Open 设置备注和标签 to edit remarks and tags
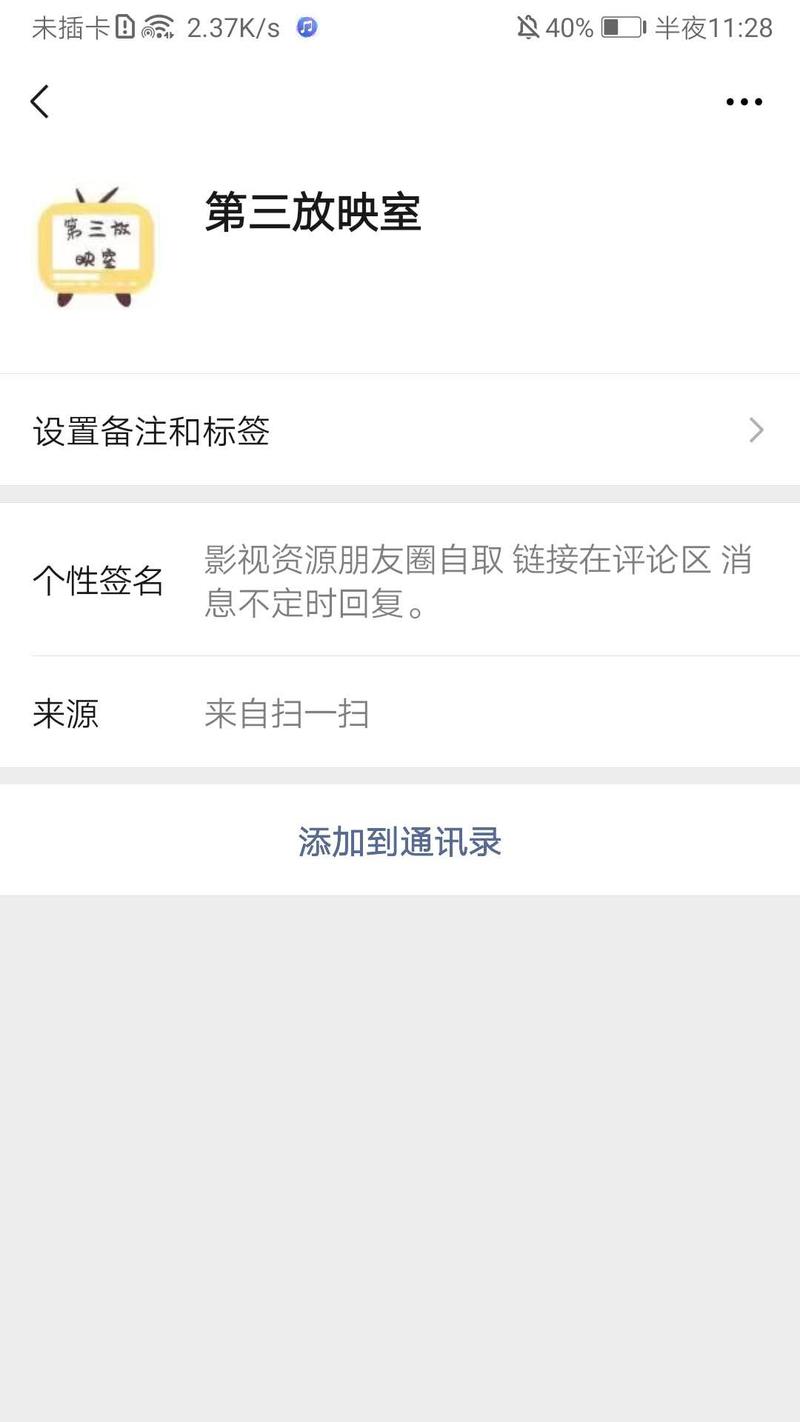Viewport: 800px width, 1422px height. click(150, 430)
